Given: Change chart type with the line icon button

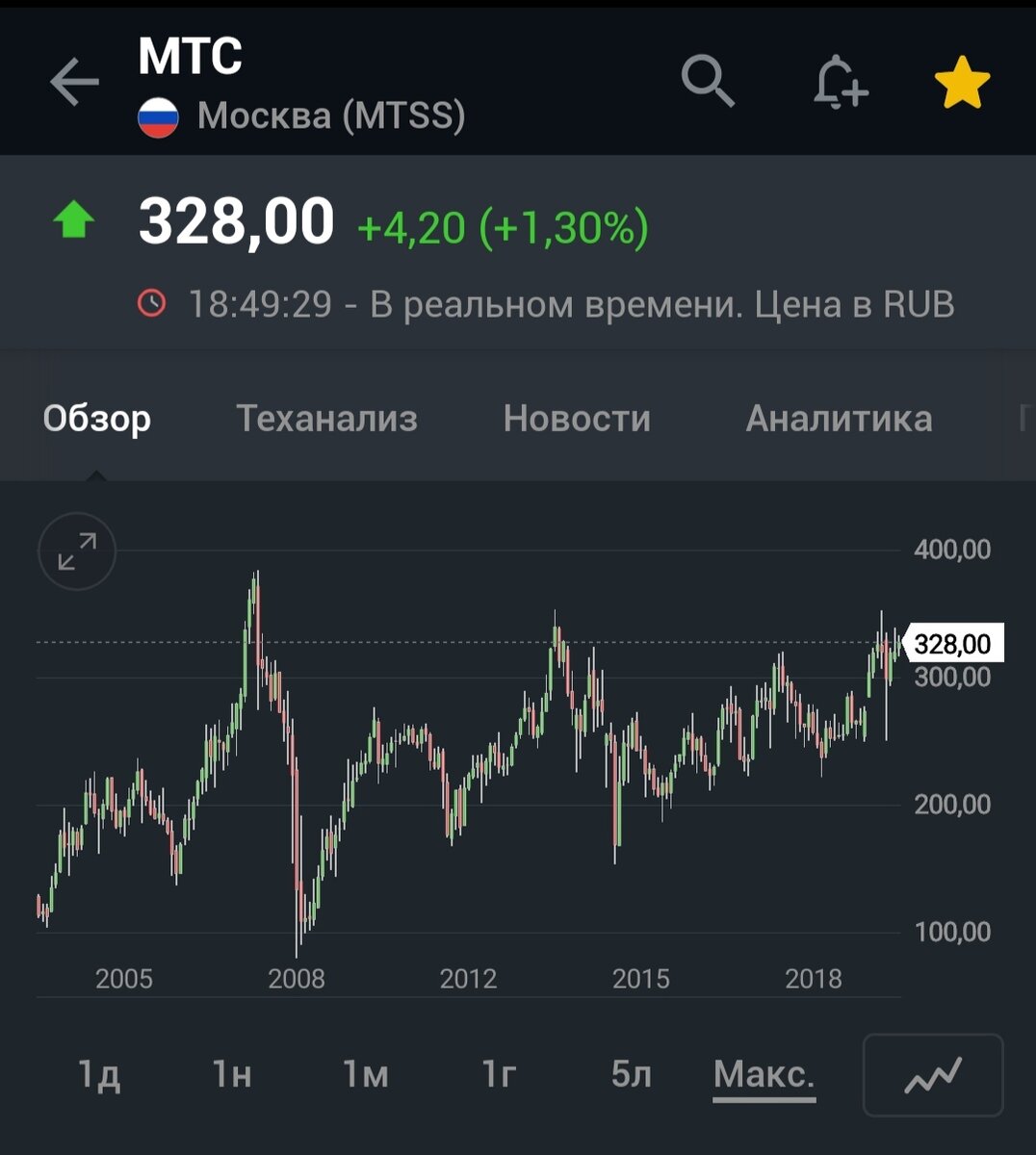Looking at the screenshot, I should pos(933,1074).
